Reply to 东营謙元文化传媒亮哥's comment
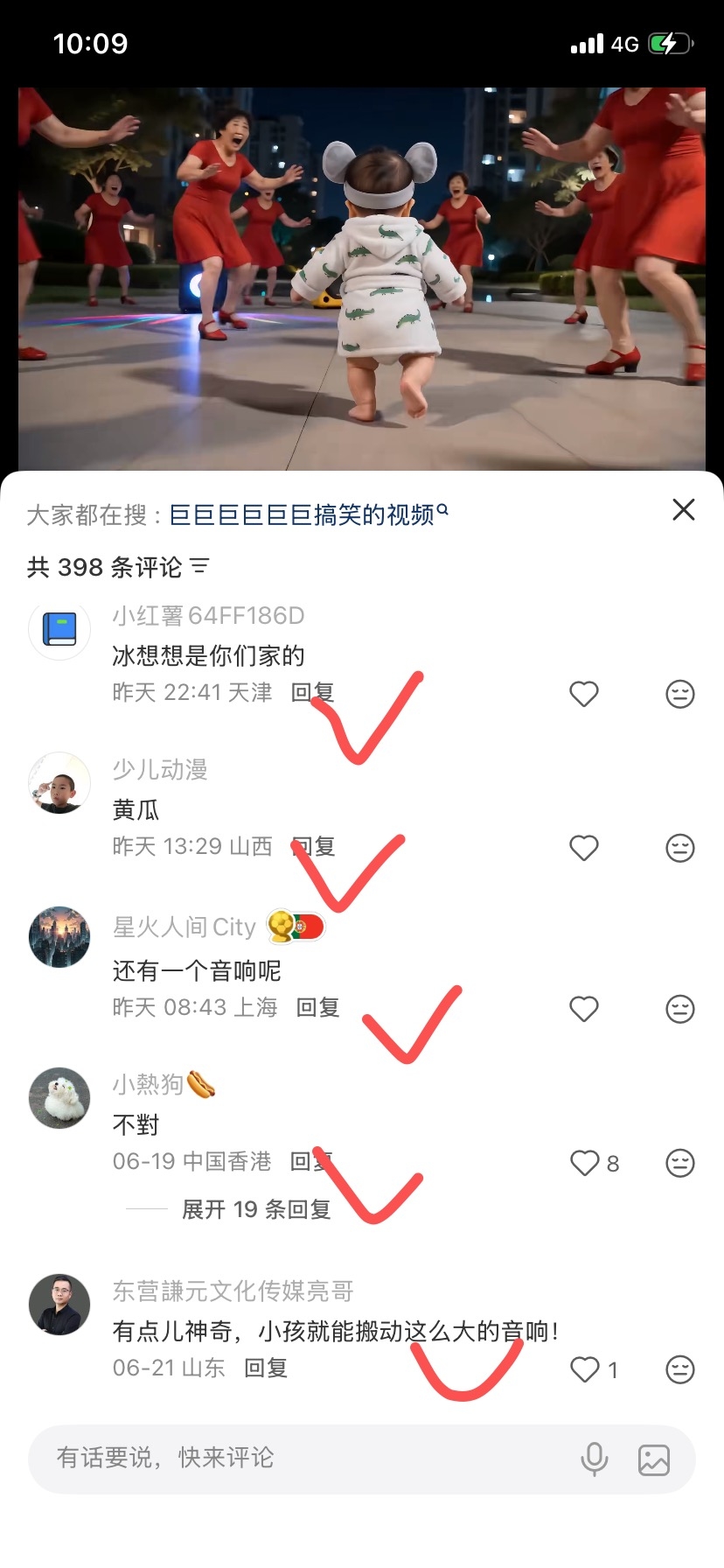This screenshot has width=724, height=1568. pos(266,1368)
